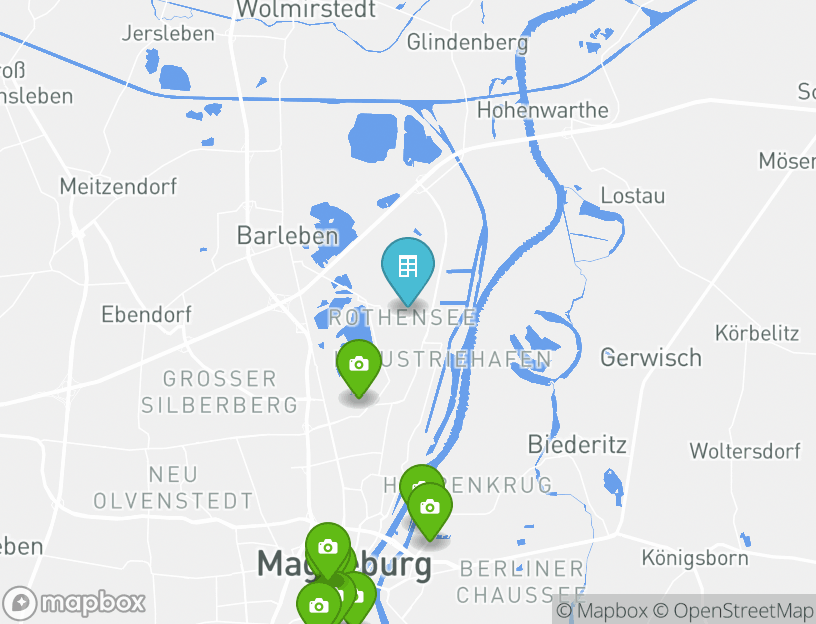Open the © OpenStreetMap attribution link
This screenshot has height=624, width=816.
tap(734, 610)
